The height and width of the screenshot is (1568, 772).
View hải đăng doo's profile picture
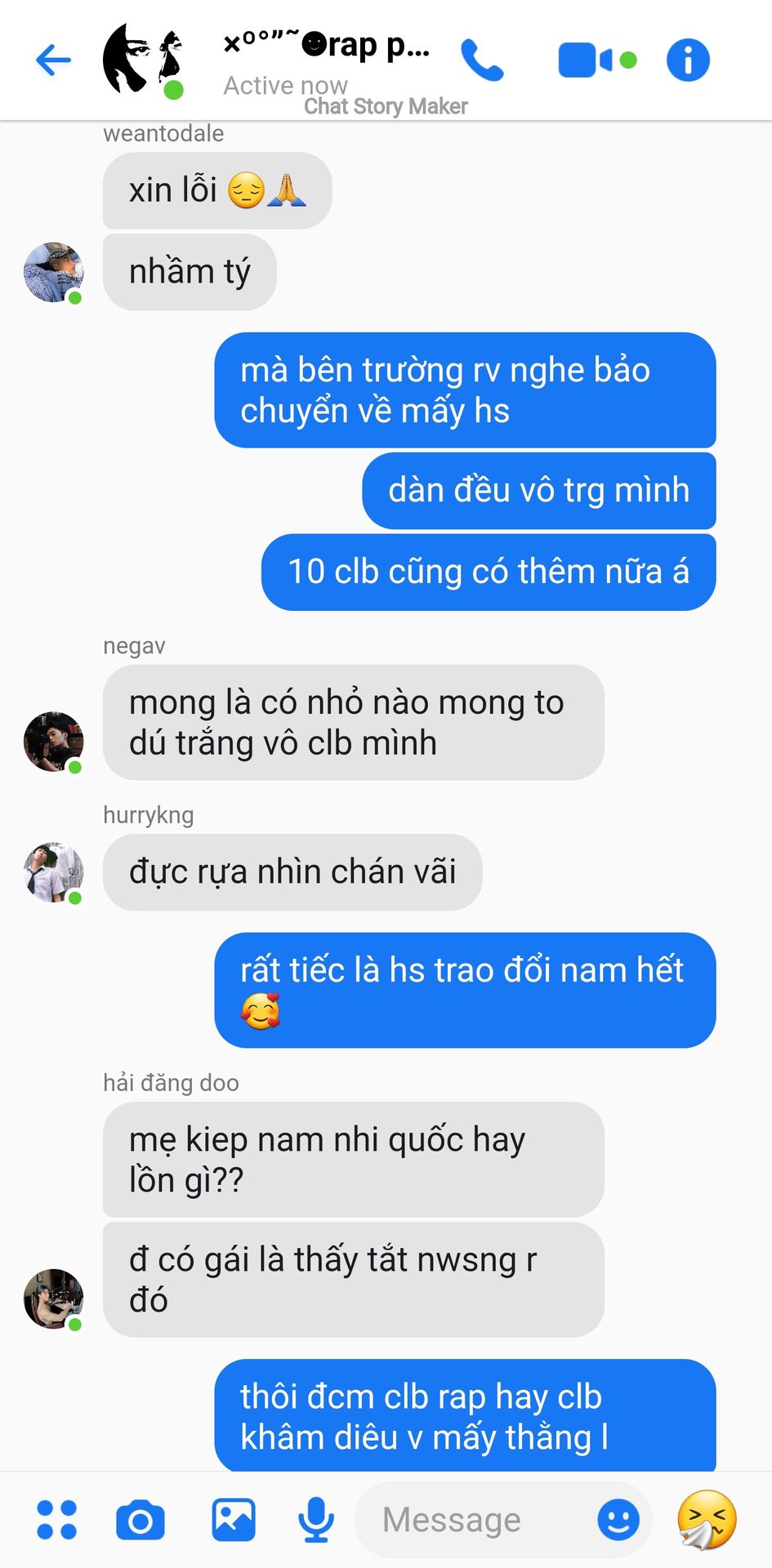click(53, 1298)
